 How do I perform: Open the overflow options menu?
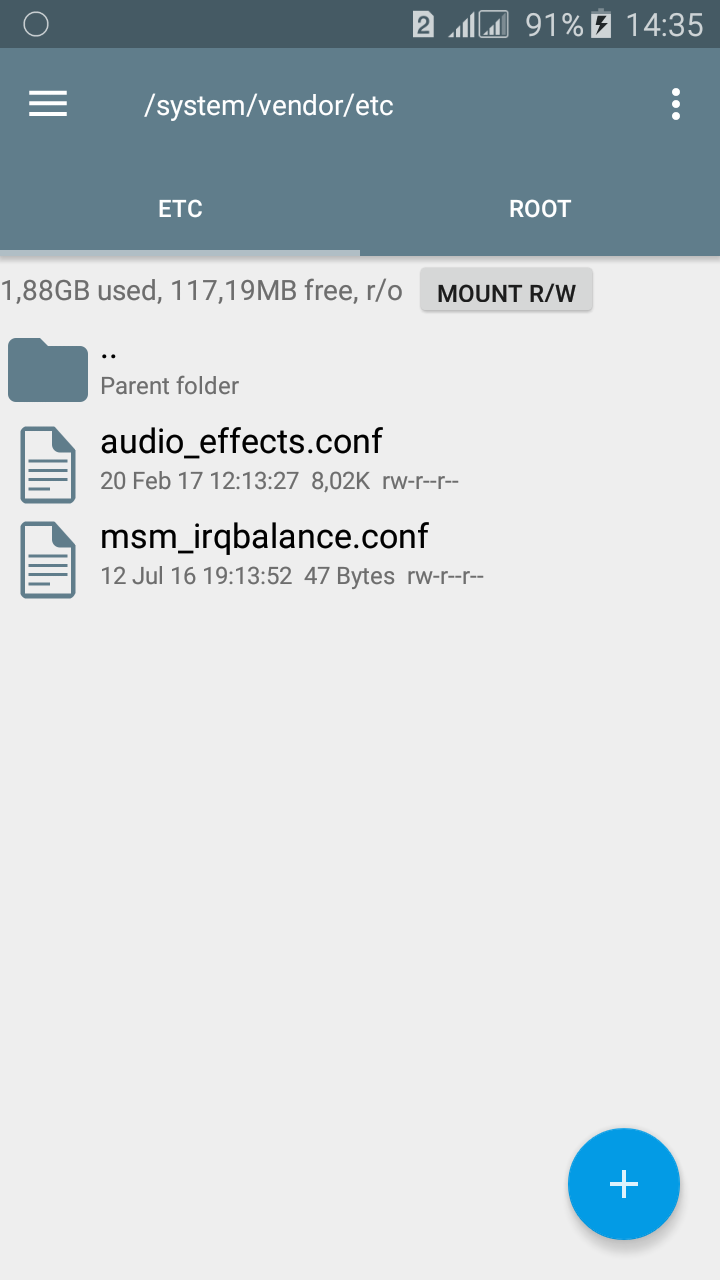676,104
